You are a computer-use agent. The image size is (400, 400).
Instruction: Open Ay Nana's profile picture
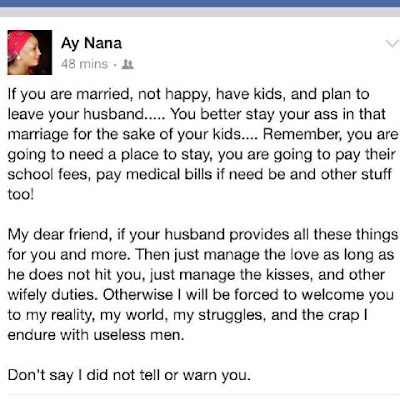(x=30, y=52)
